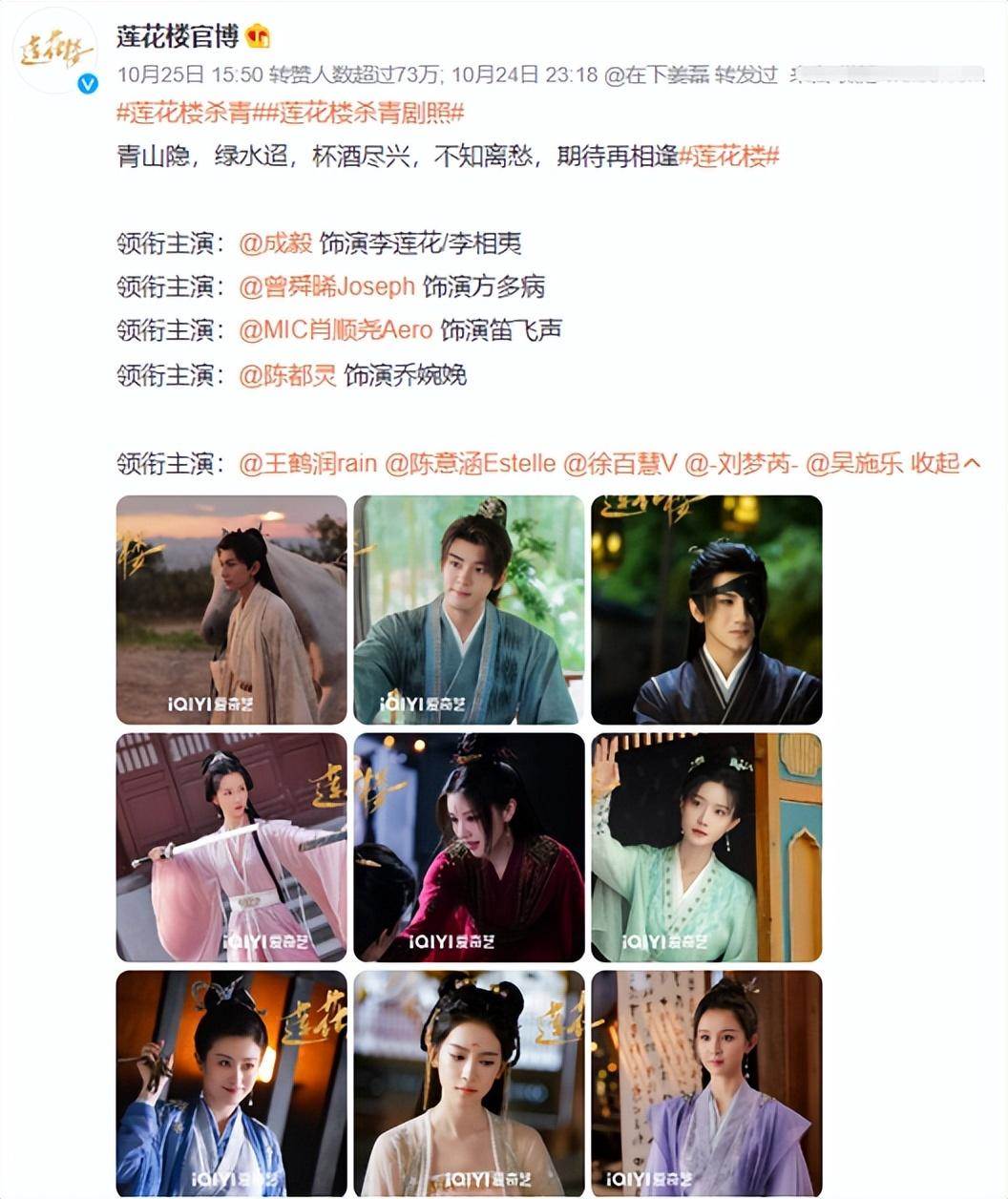Open @曾舜晞Joseph profile link
This screenshot has height=1199, width=1008.
coord(326,286)
